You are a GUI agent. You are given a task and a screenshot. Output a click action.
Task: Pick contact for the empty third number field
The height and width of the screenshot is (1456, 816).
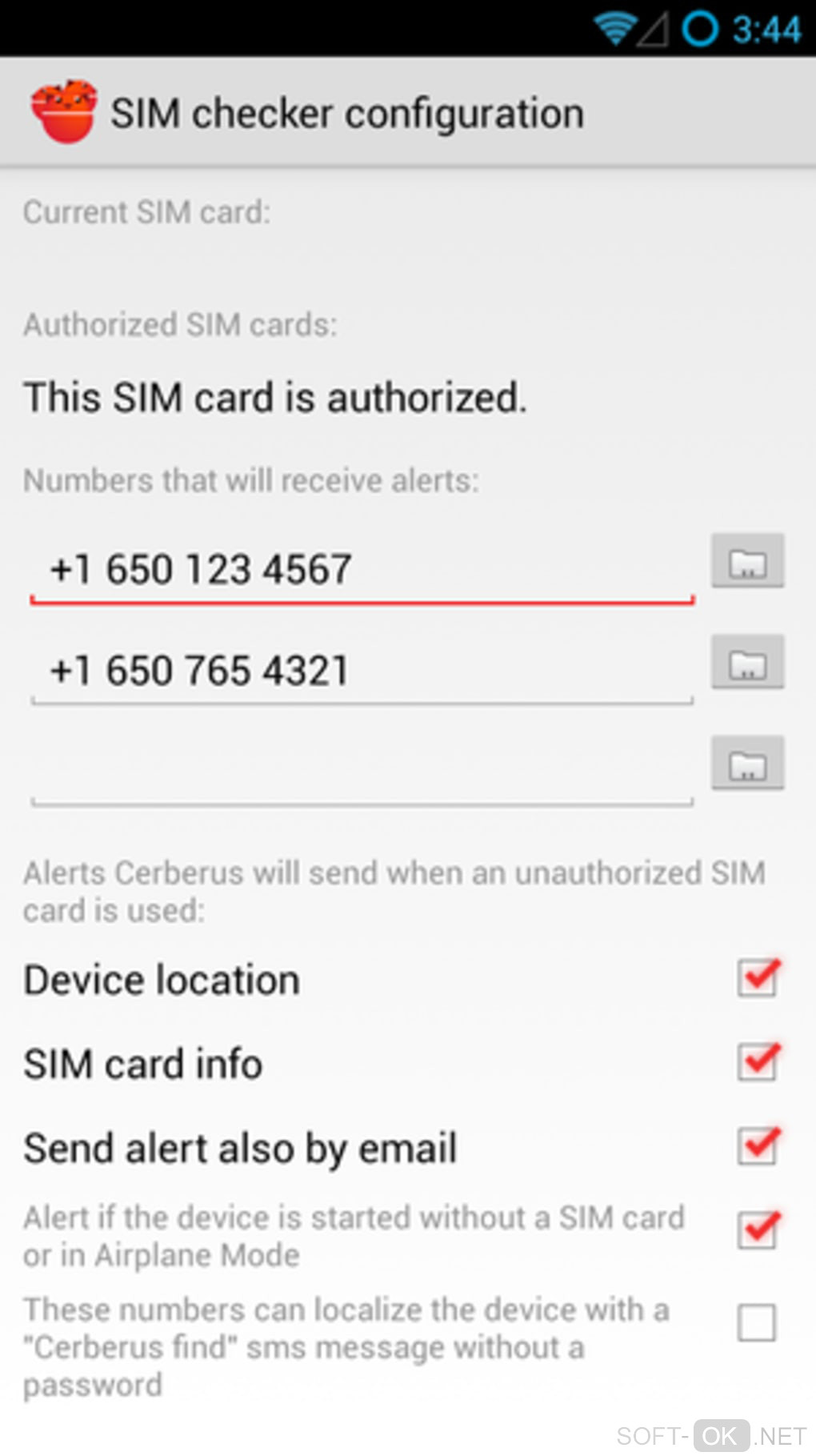[x=747, y=764]
